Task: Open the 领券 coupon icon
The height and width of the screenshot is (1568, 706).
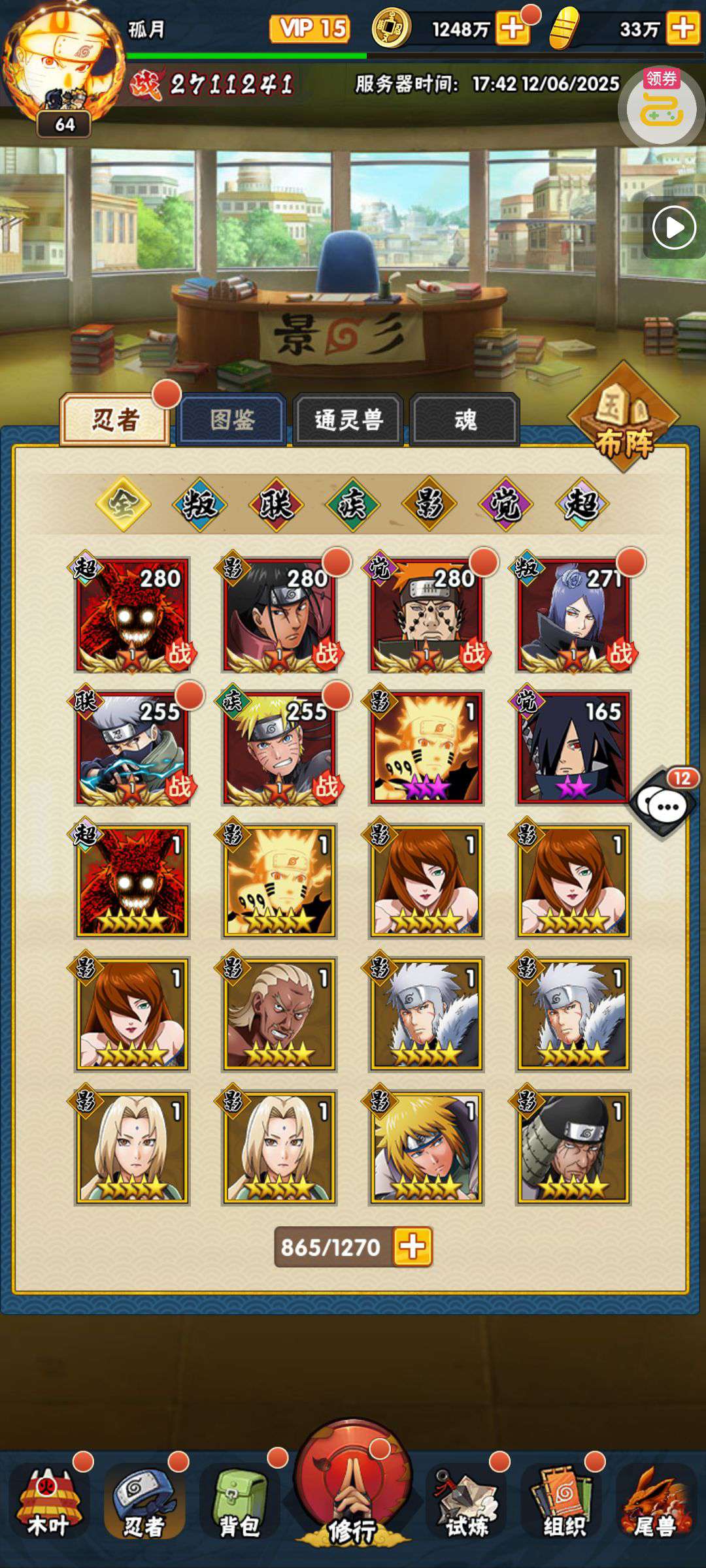Action: click(x=661, y=108)
